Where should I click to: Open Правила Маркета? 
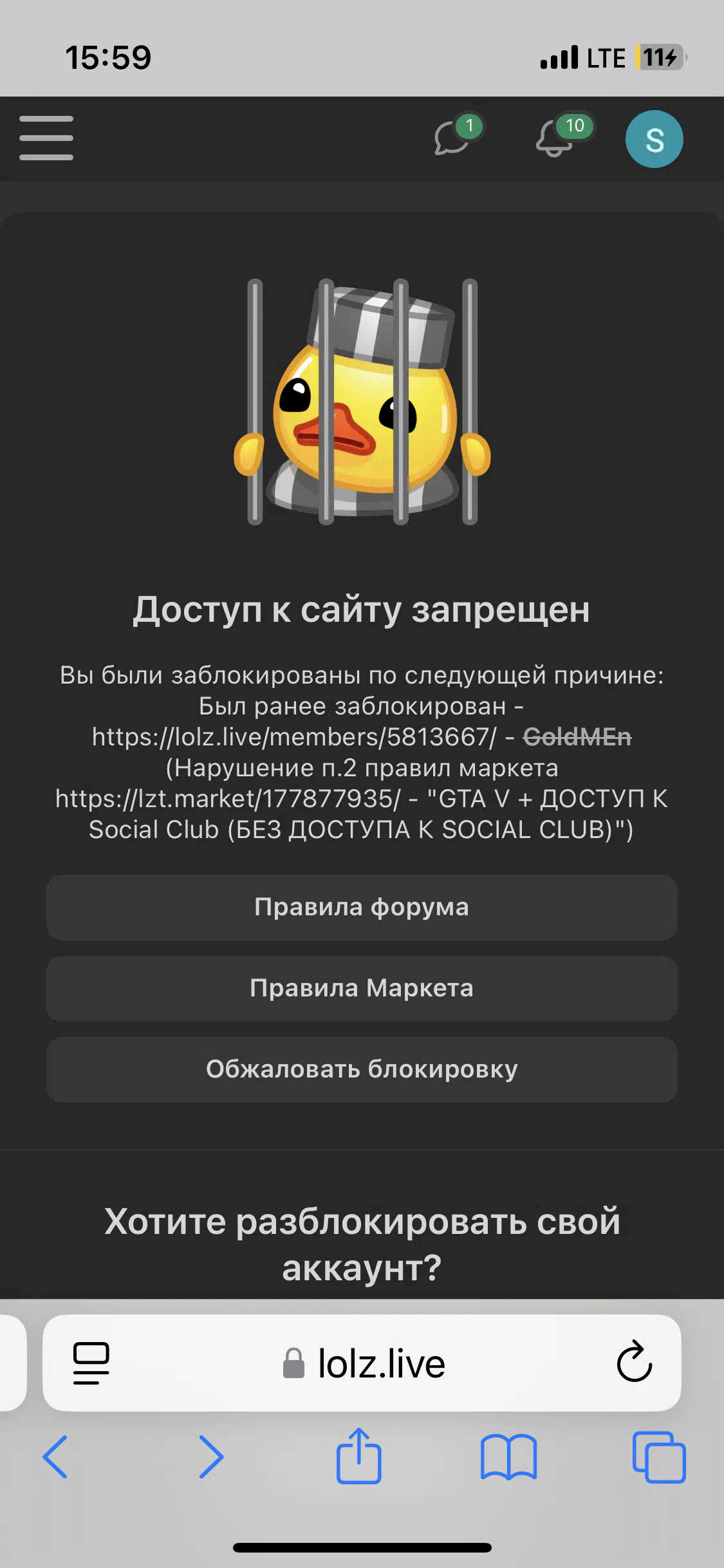[x=362, y=988]
